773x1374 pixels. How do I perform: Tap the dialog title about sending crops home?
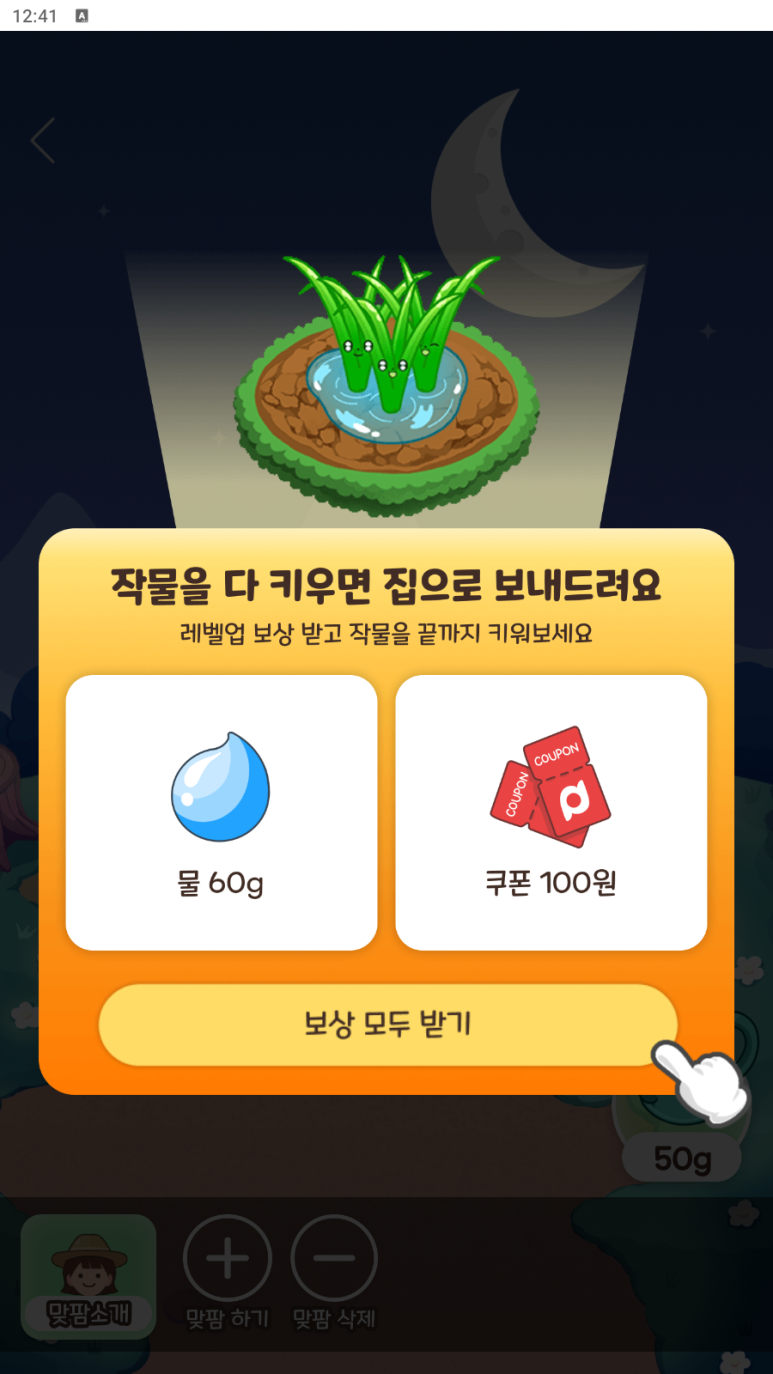pos(386,588)
